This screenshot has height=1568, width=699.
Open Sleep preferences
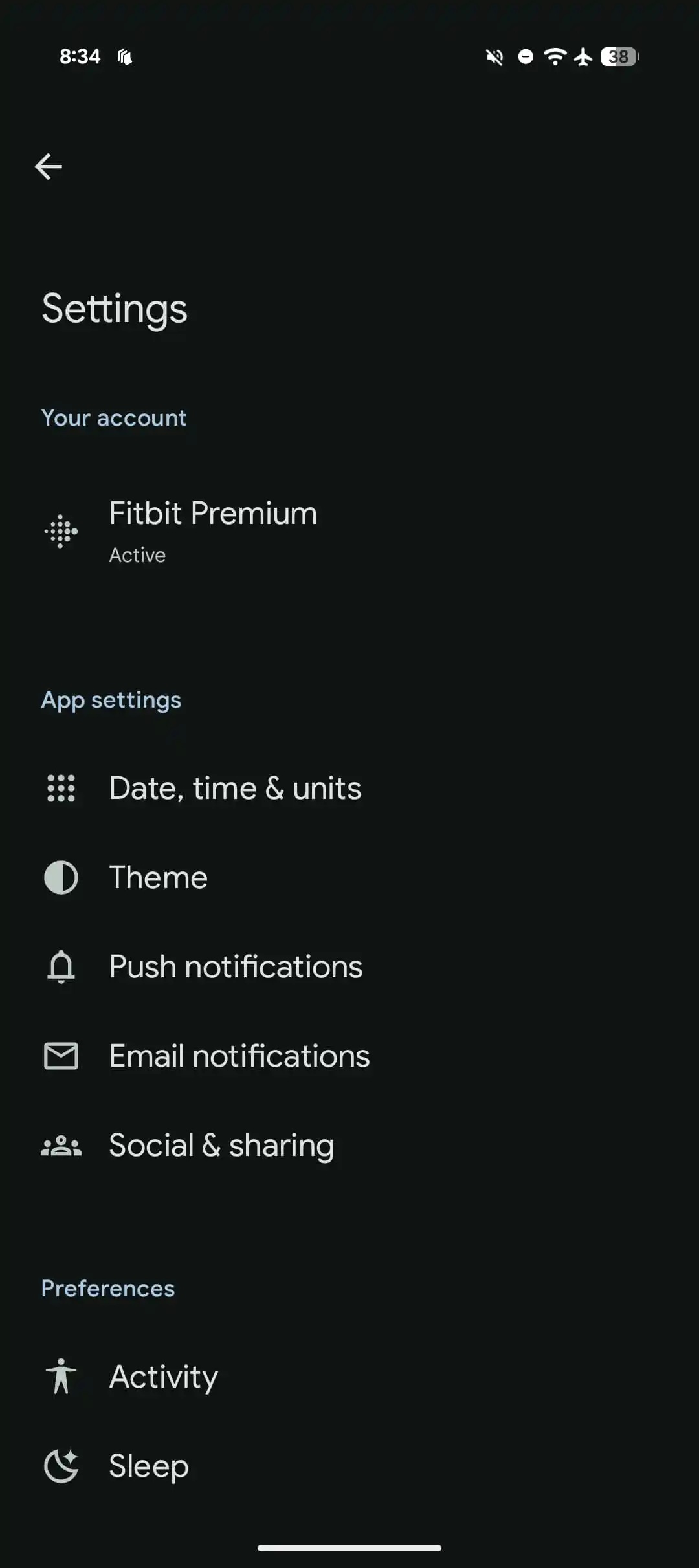(x=149, y=1466)
